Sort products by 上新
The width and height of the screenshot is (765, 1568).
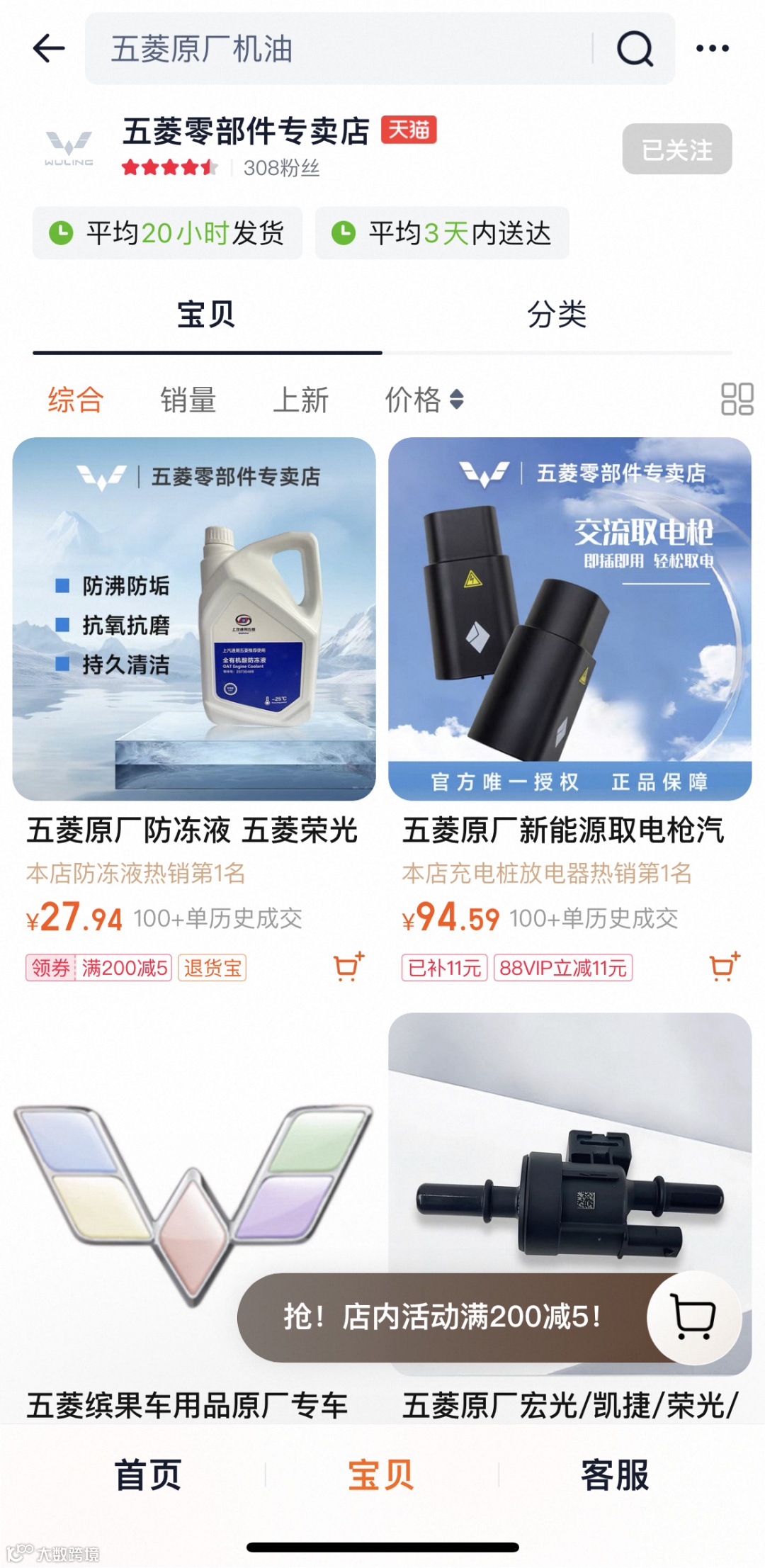click(x=300, y=400)
